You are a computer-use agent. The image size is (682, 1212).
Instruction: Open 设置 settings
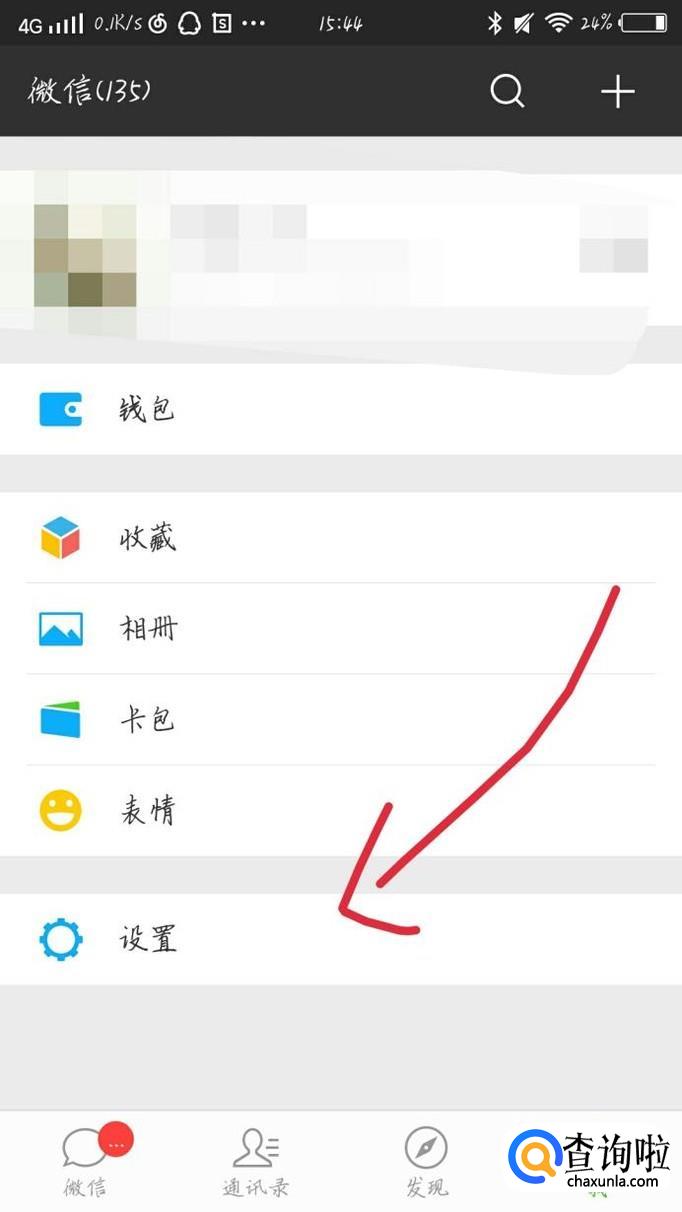340,939
